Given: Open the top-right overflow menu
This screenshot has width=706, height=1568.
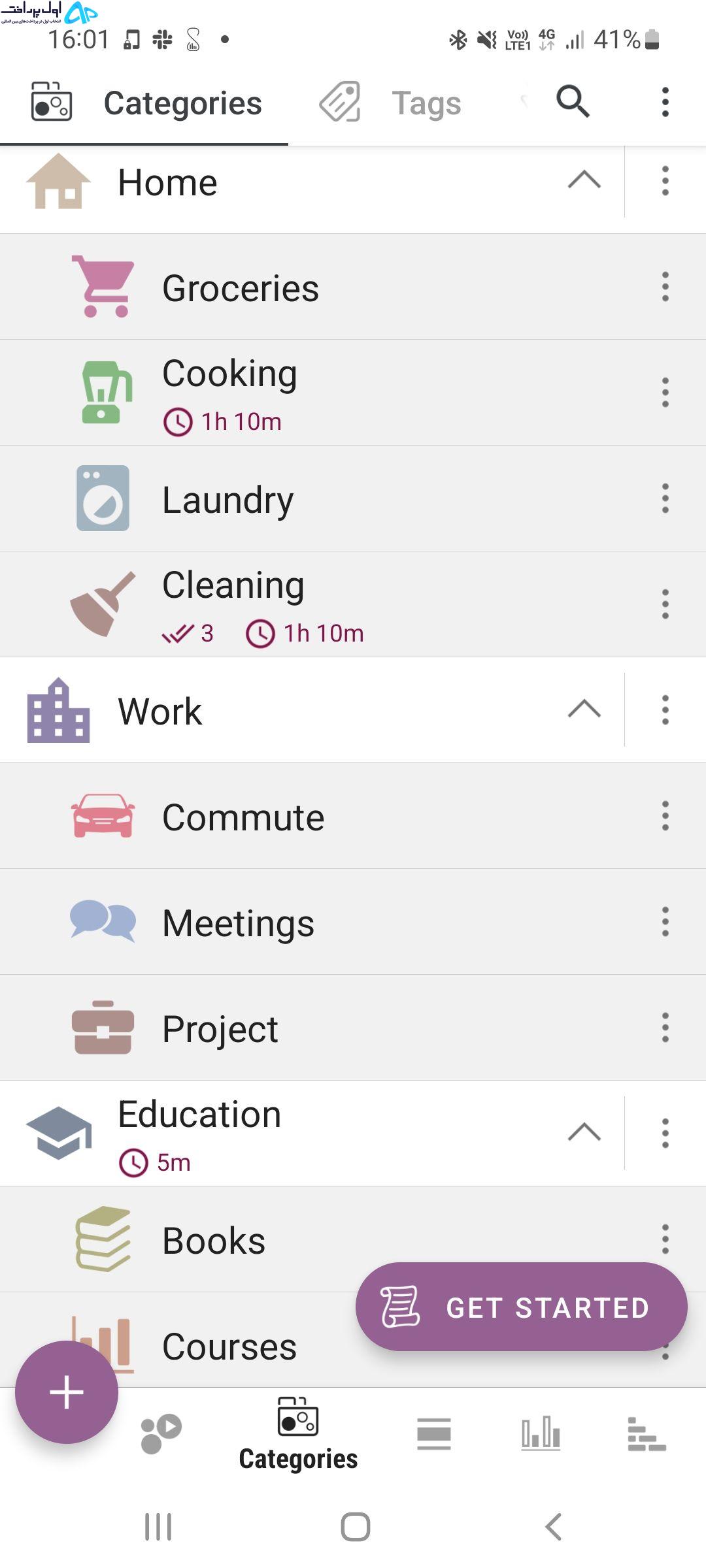Looking at the screenshot, I should click(665, 102).
